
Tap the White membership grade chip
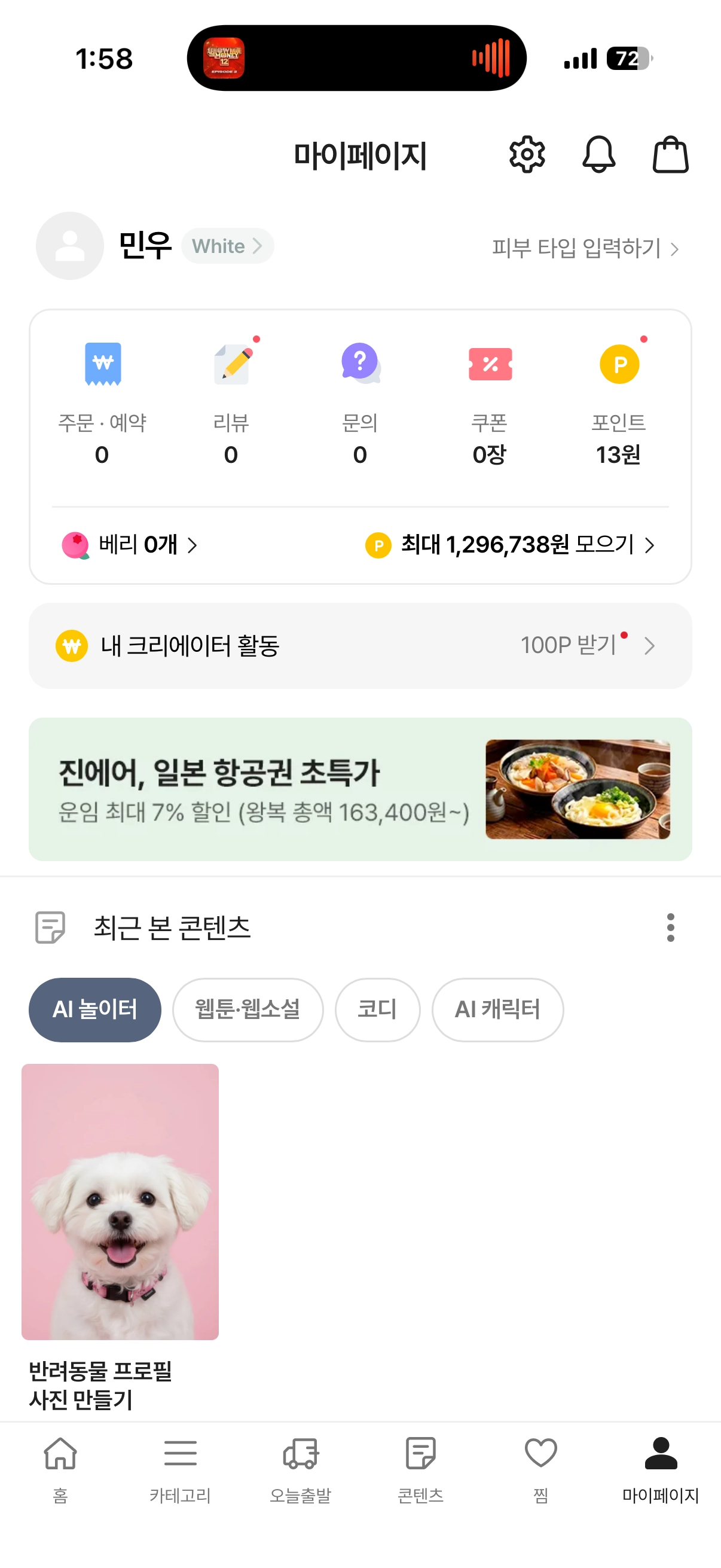227,246
